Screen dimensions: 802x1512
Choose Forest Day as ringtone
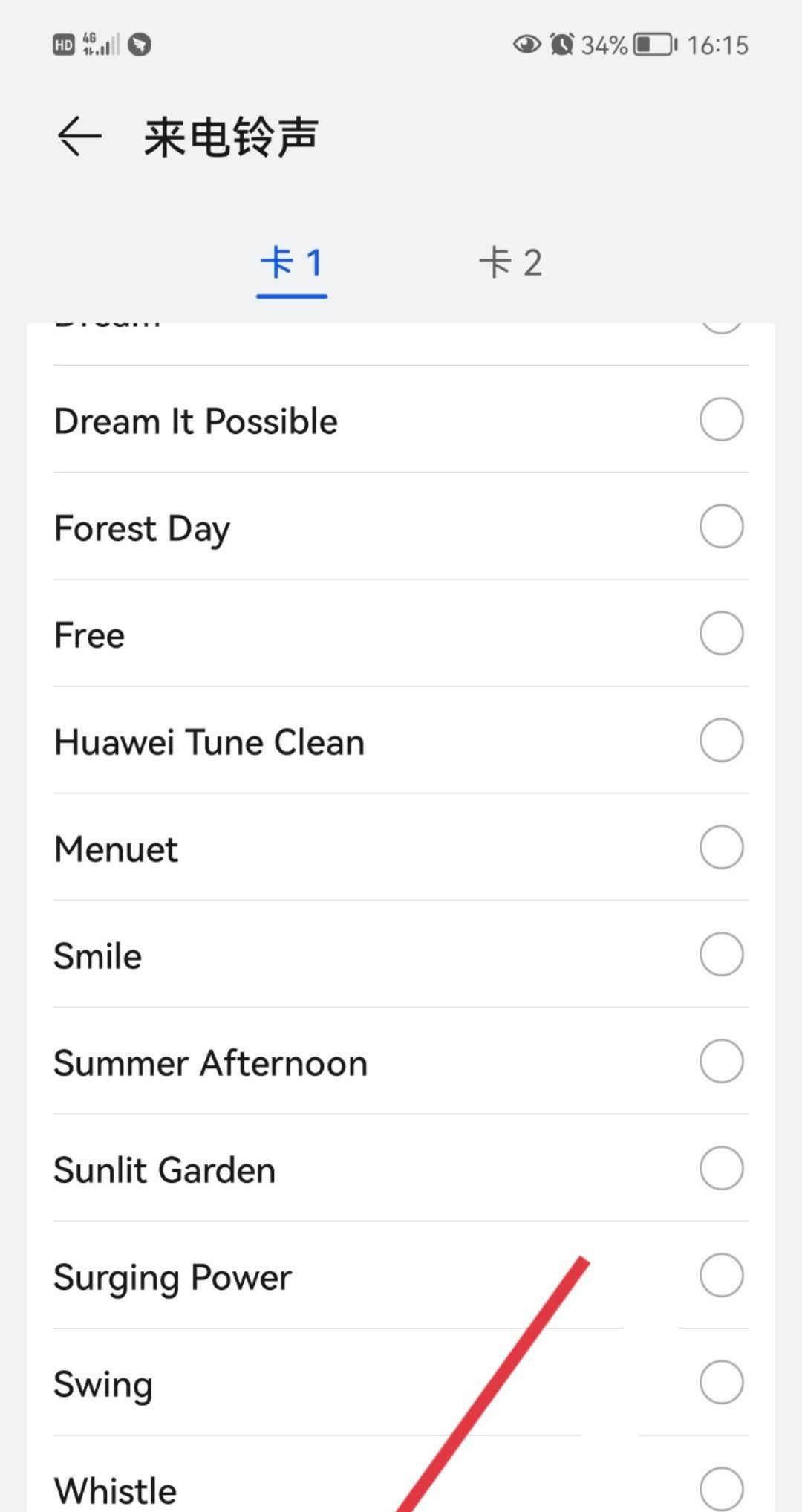[x=721, y=527]
